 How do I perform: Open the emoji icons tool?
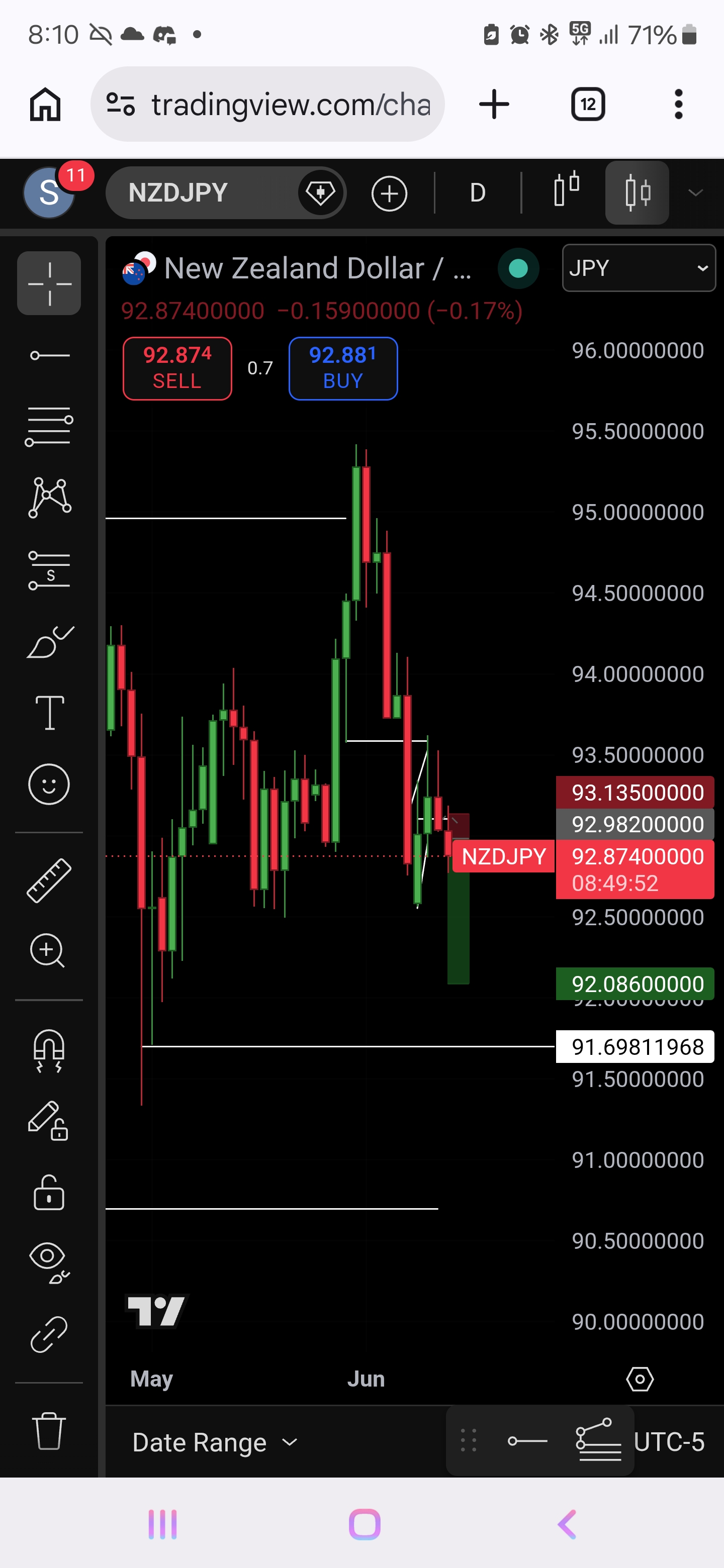pyautogui.click(x=49, y=784)
